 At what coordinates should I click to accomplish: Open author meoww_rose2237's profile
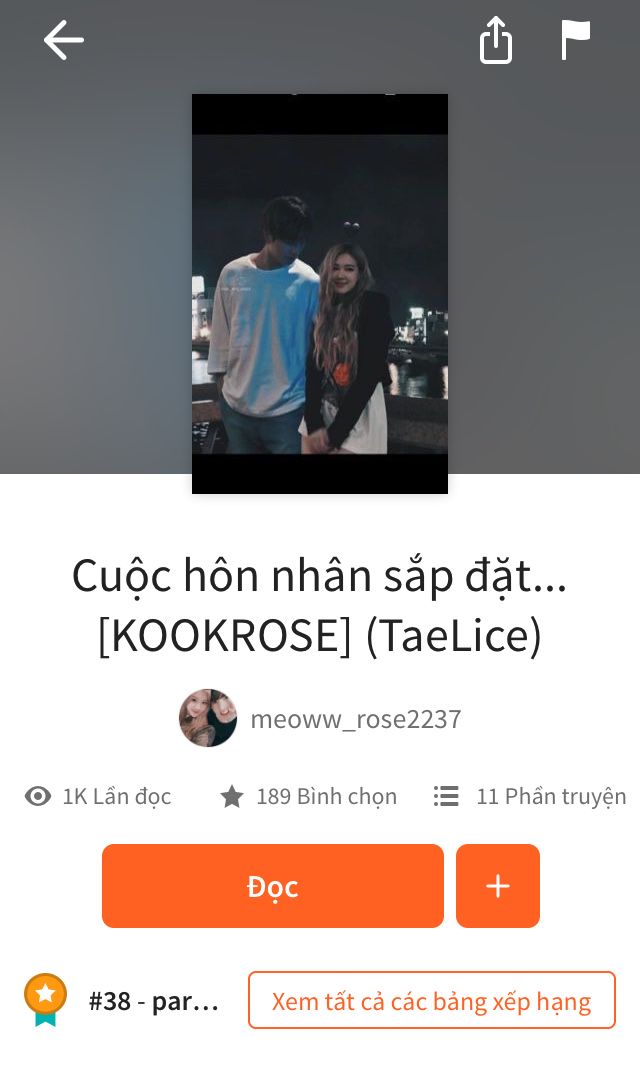(355, 719)
